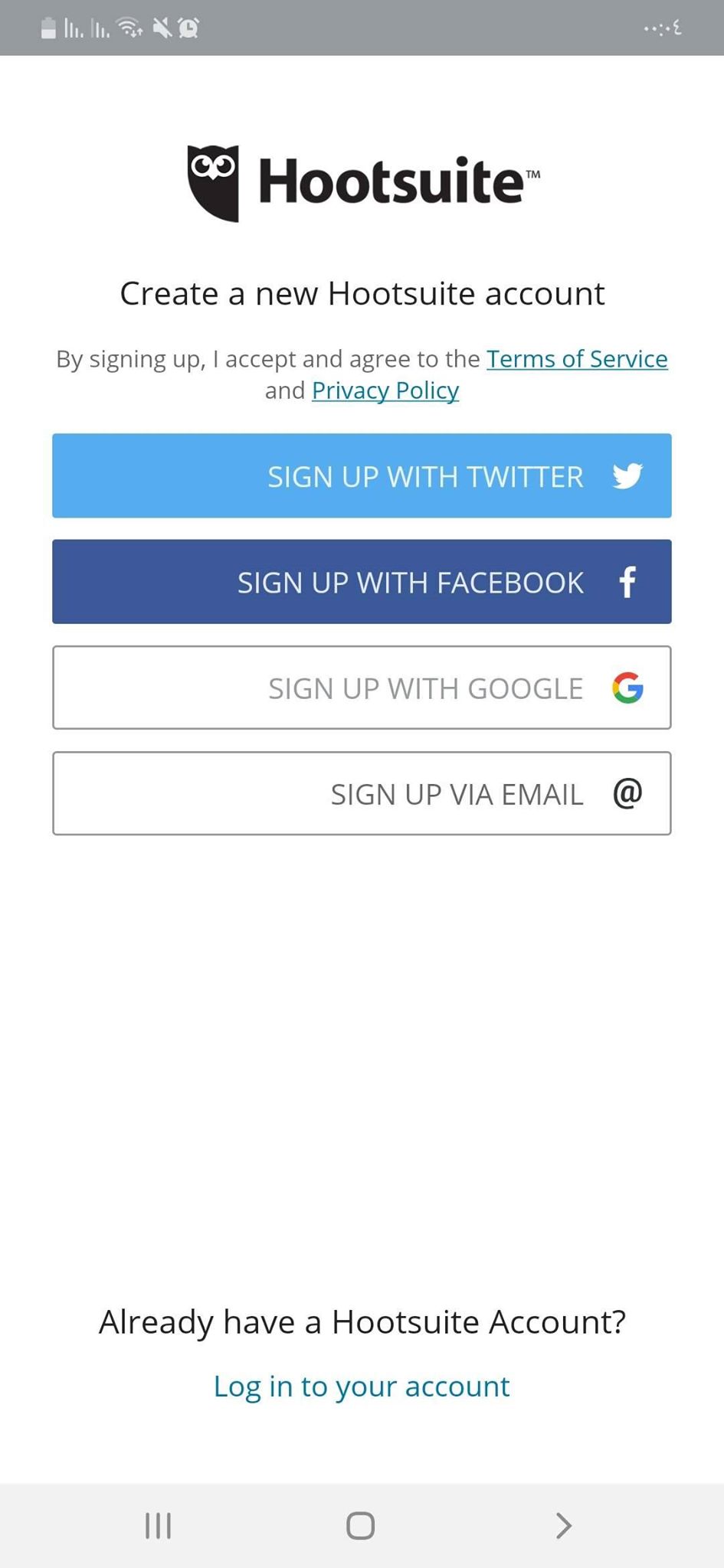View the Privacy Policy
The image size is (724, 1568).
click(385, 391)
